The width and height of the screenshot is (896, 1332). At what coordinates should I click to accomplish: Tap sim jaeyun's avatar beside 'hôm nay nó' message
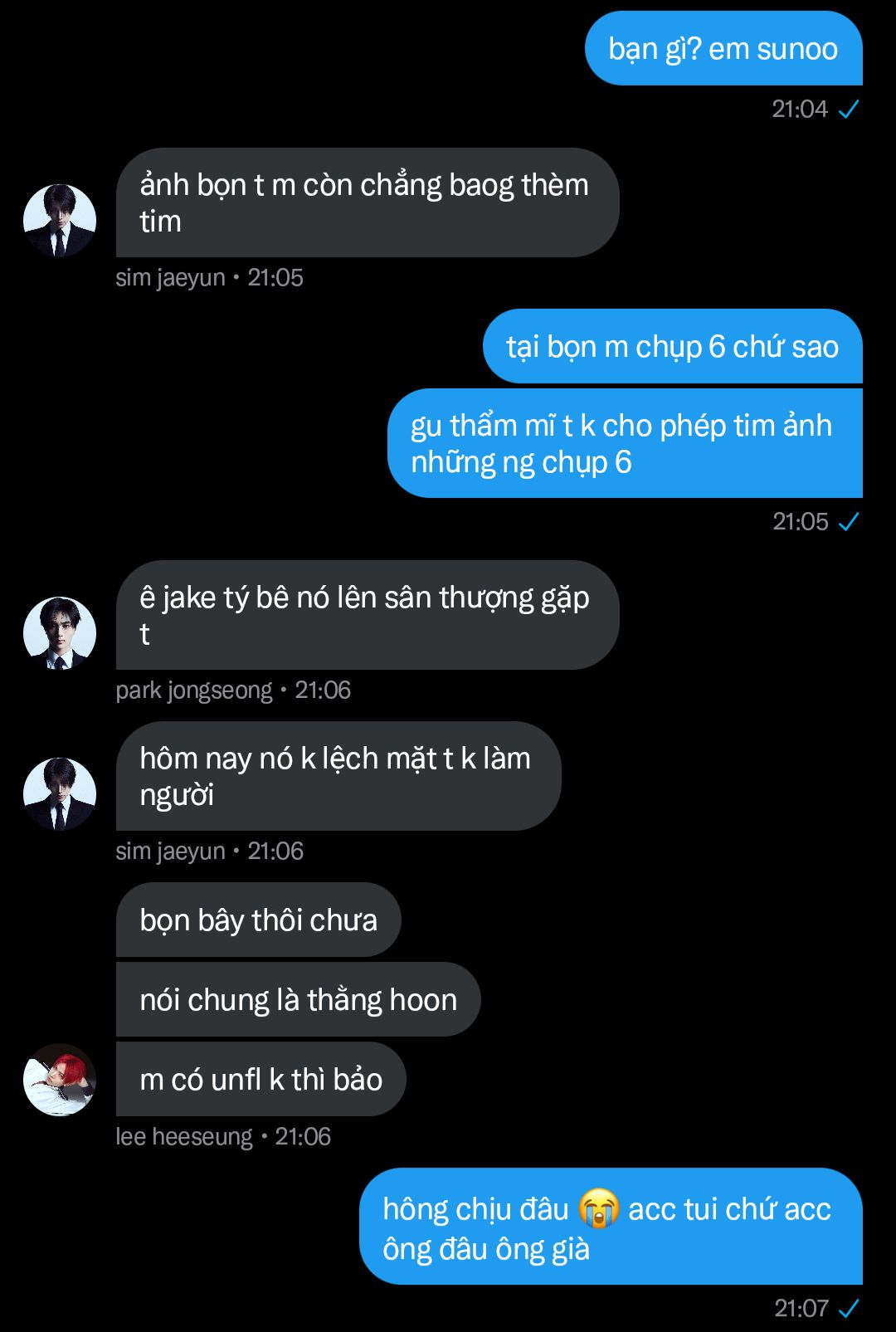60,794
